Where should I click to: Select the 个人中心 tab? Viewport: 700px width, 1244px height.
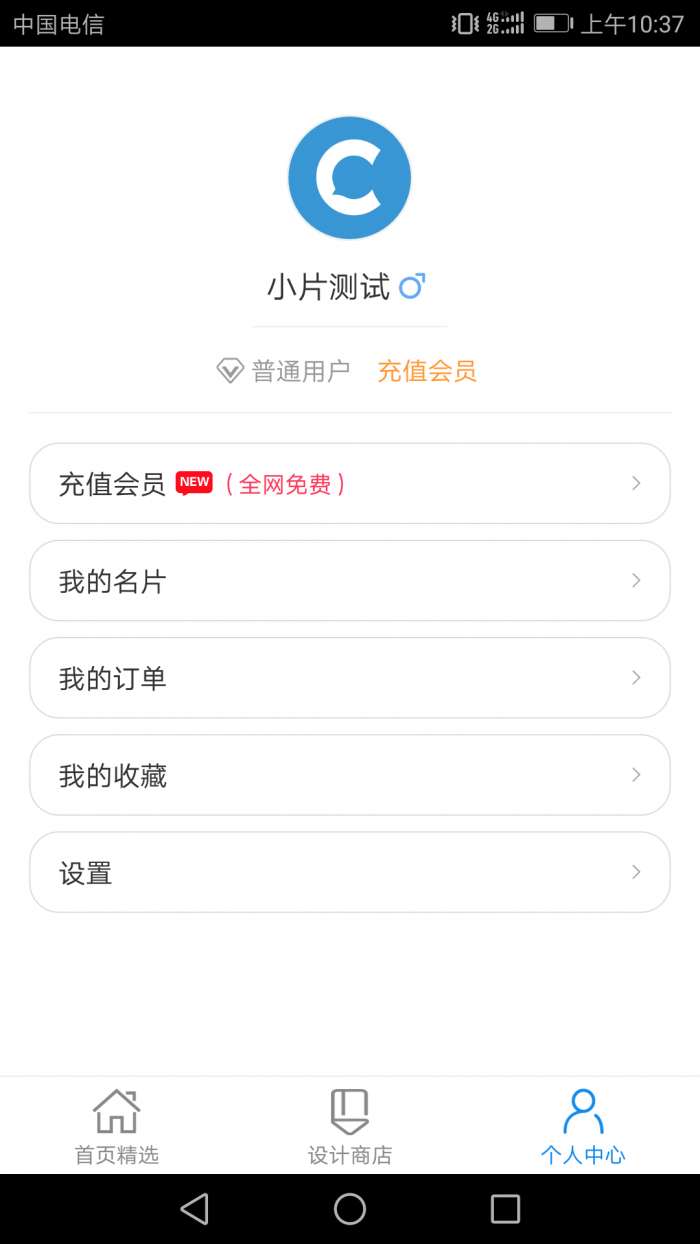(x=583, y=1127)
